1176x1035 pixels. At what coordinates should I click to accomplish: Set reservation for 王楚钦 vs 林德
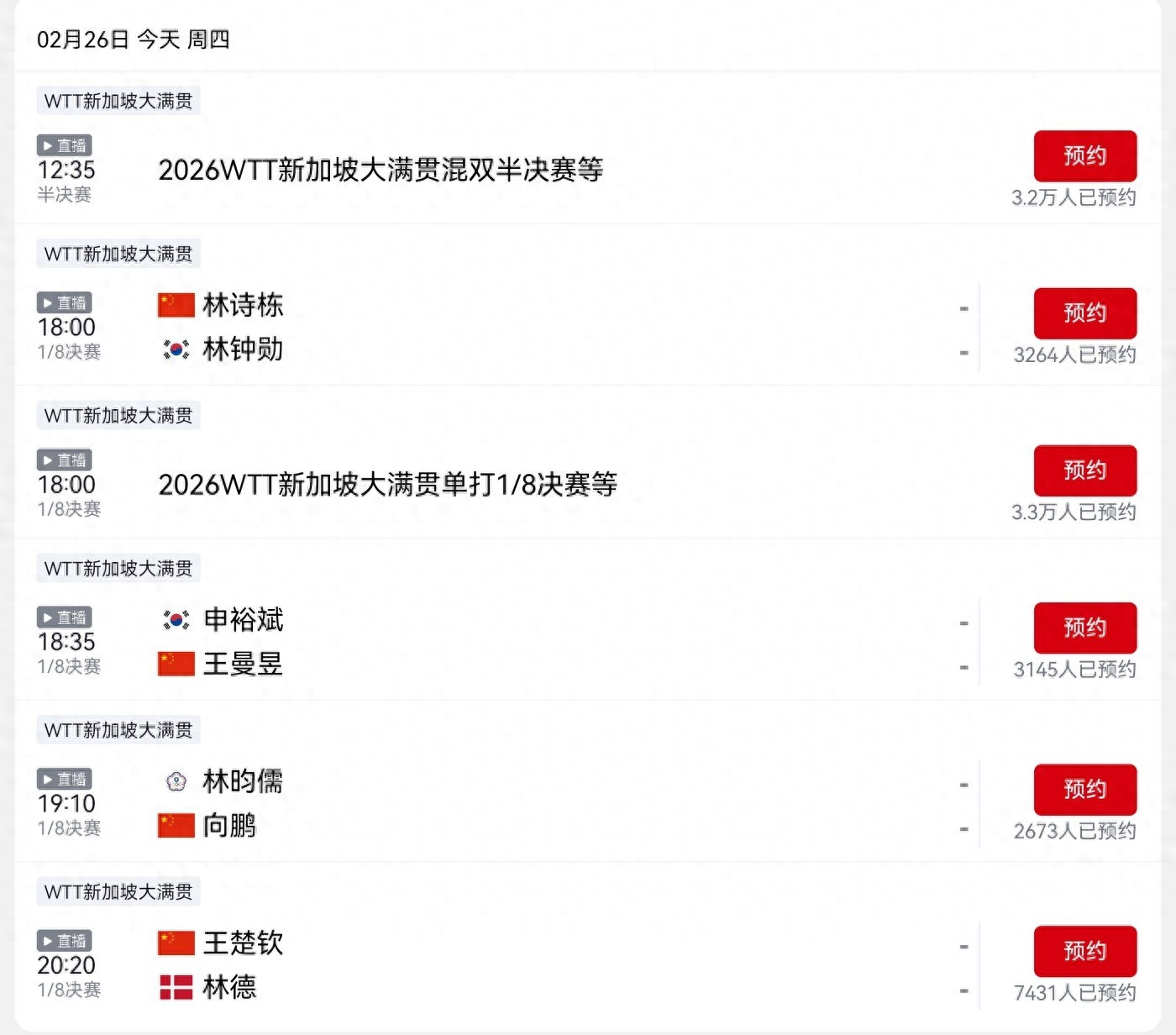tap(1084, 951)
